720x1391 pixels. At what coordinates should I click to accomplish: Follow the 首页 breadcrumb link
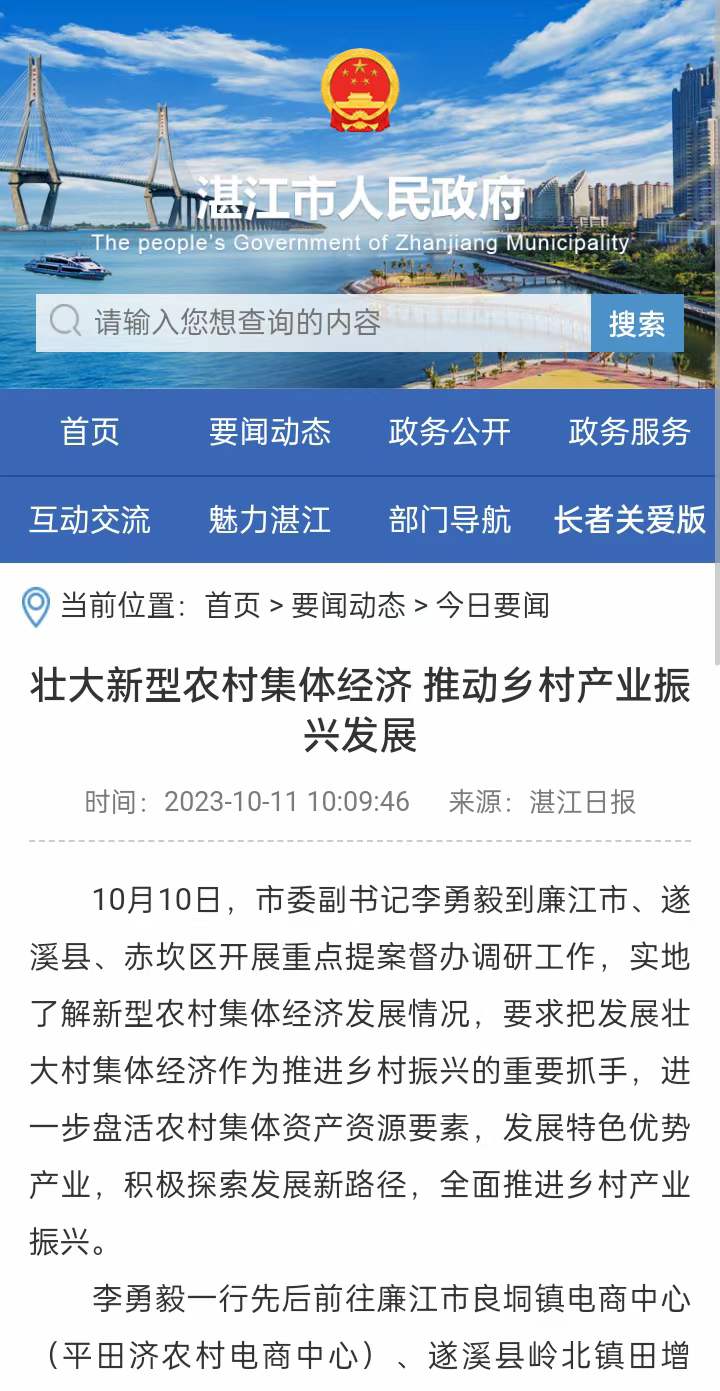(x=232, y=605)
